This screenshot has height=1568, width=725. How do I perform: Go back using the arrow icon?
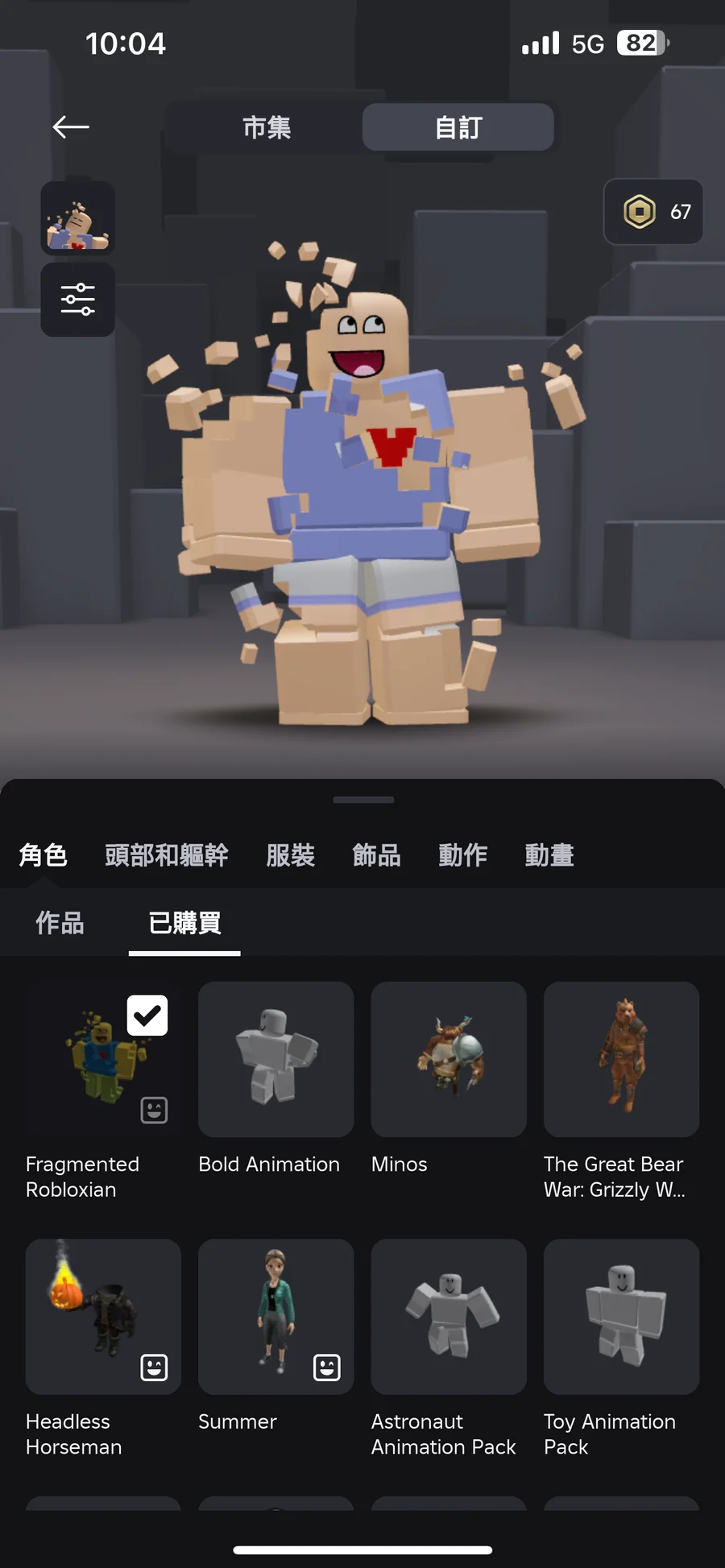[x=71, y=127]
